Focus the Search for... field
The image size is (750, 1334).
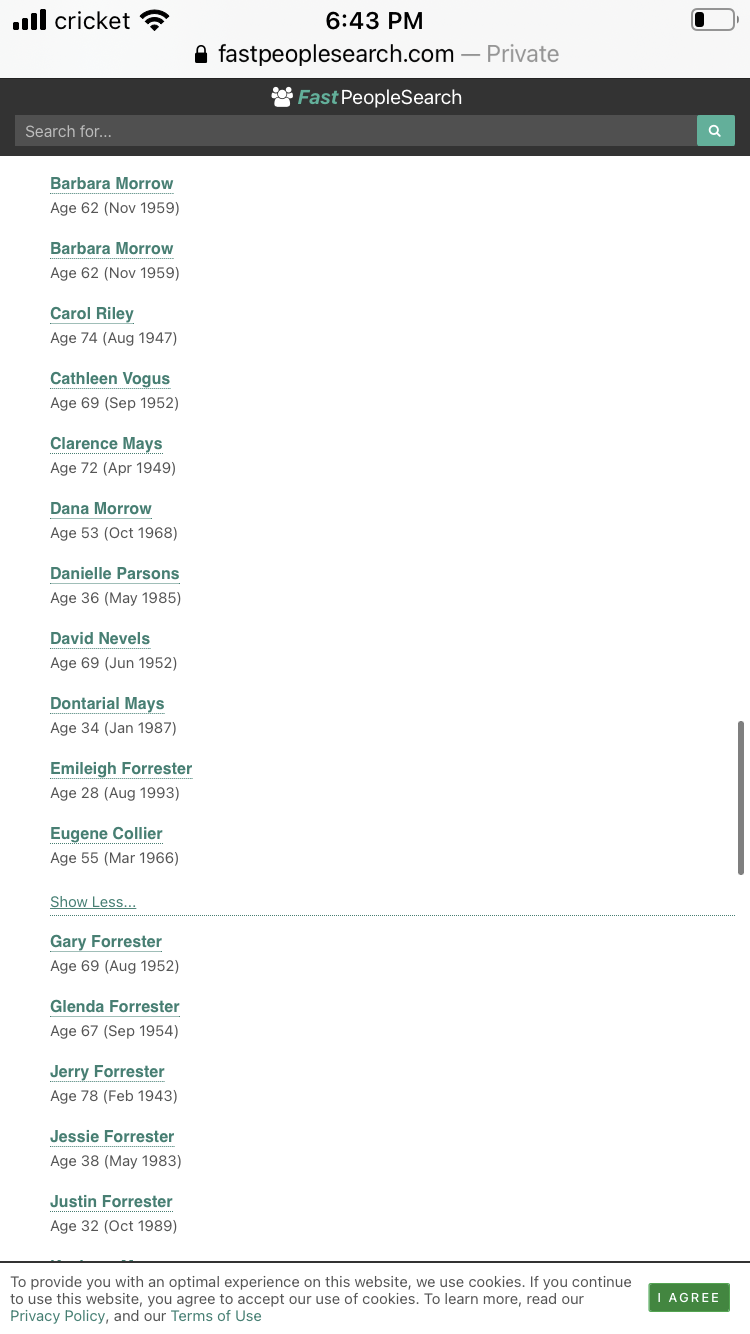coord(356,131)
